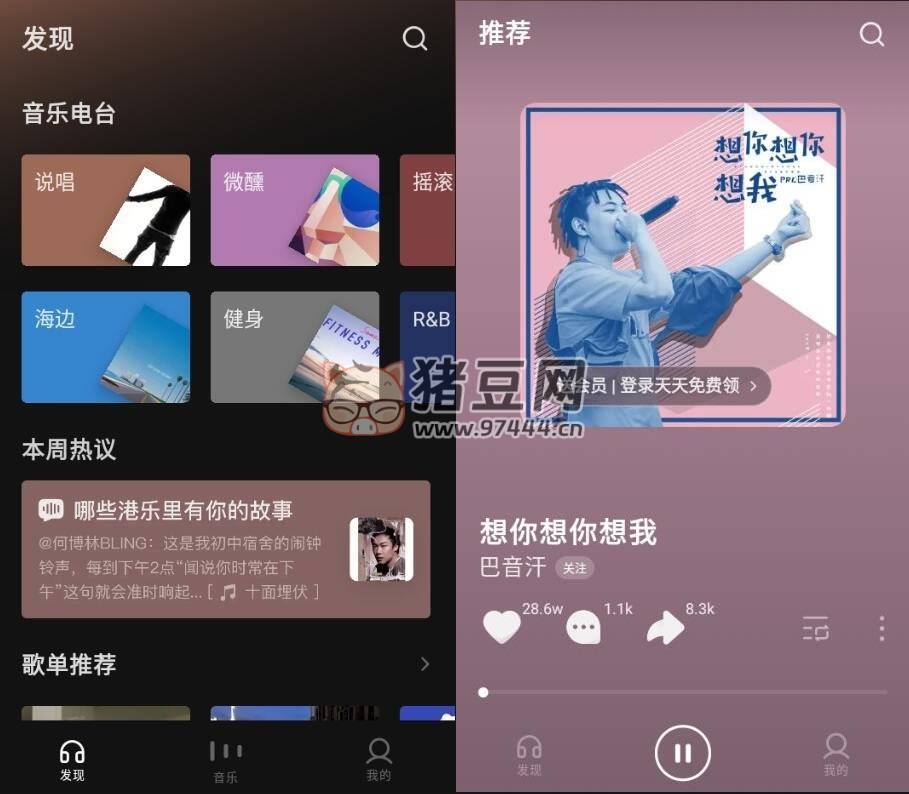
Task: Select the 健身 radio station
Action: pos(294,347)
